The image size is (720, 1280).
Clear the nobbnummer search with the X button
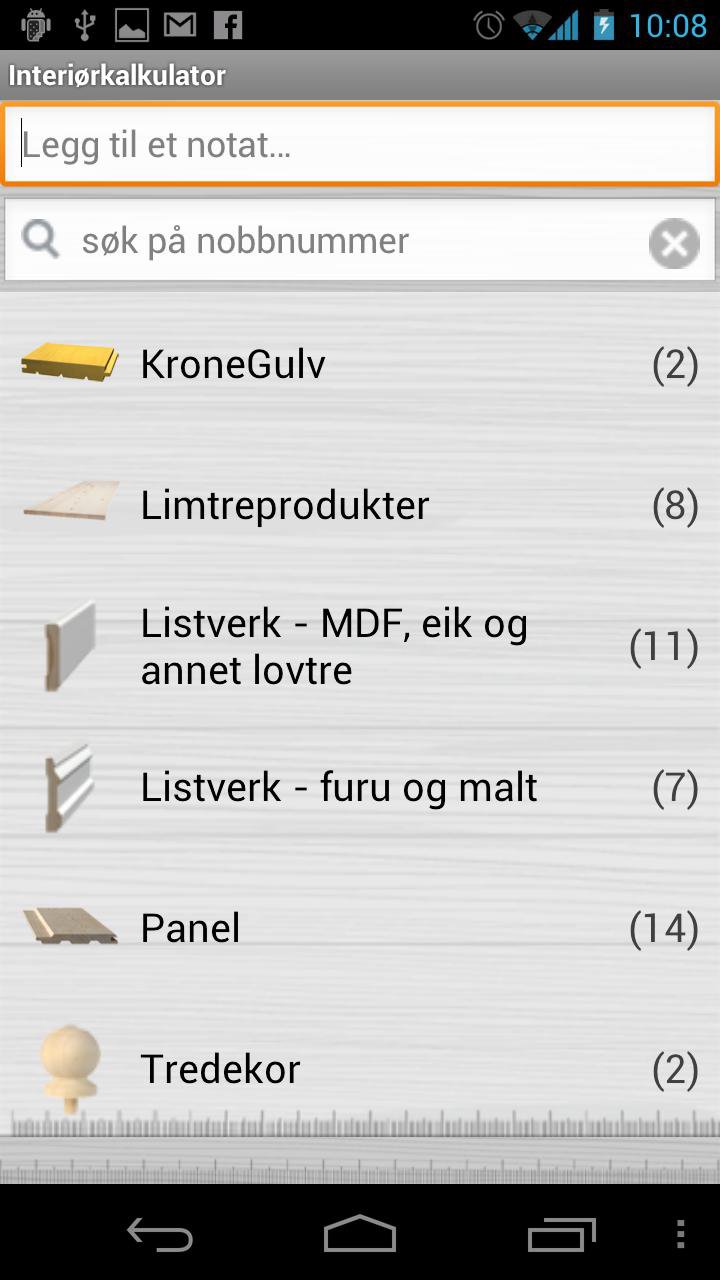coord(673,243)
